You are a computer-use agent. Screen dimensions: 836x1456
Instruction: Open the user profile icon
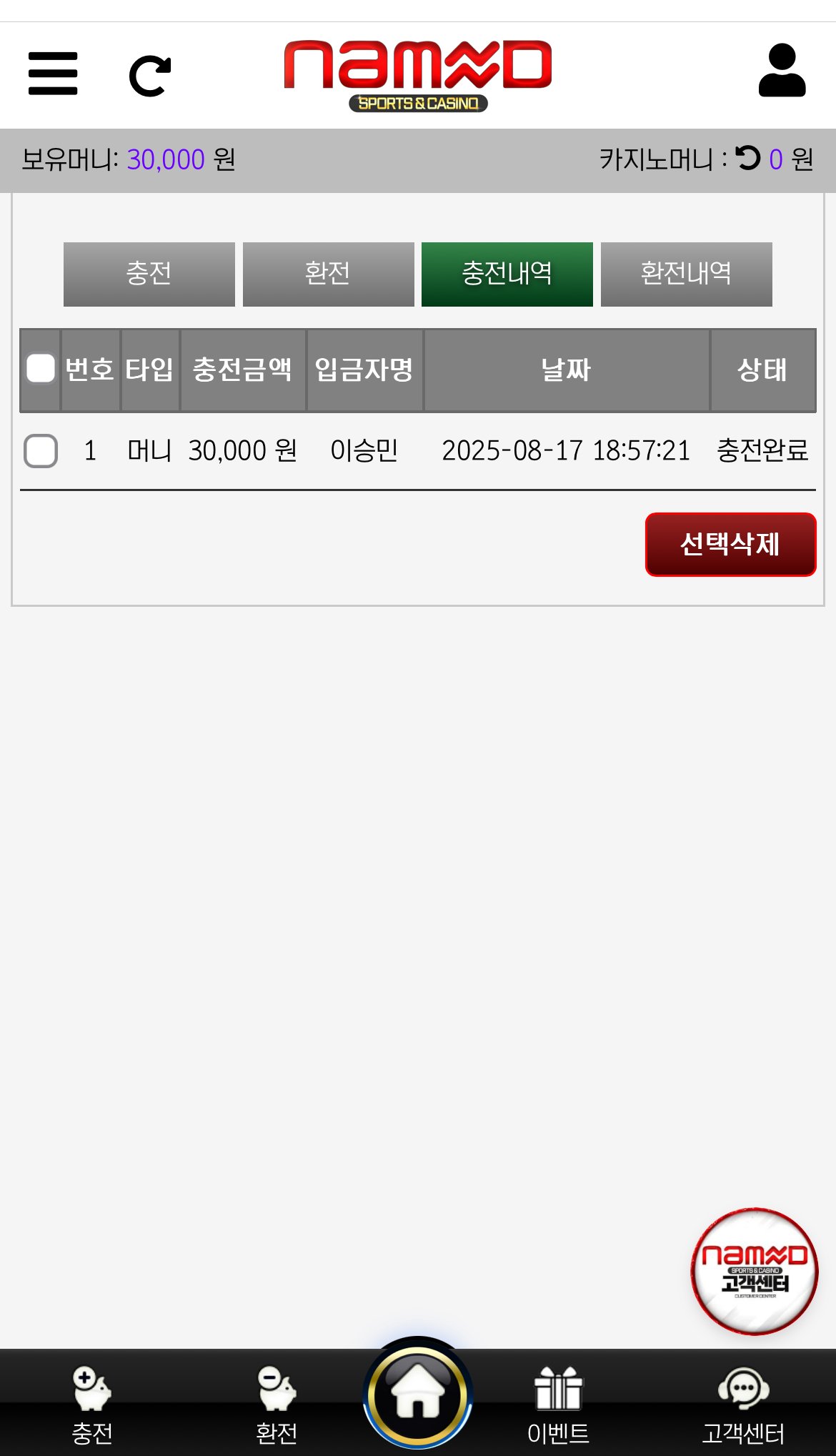pyautogui.click(x=782, y=70)
